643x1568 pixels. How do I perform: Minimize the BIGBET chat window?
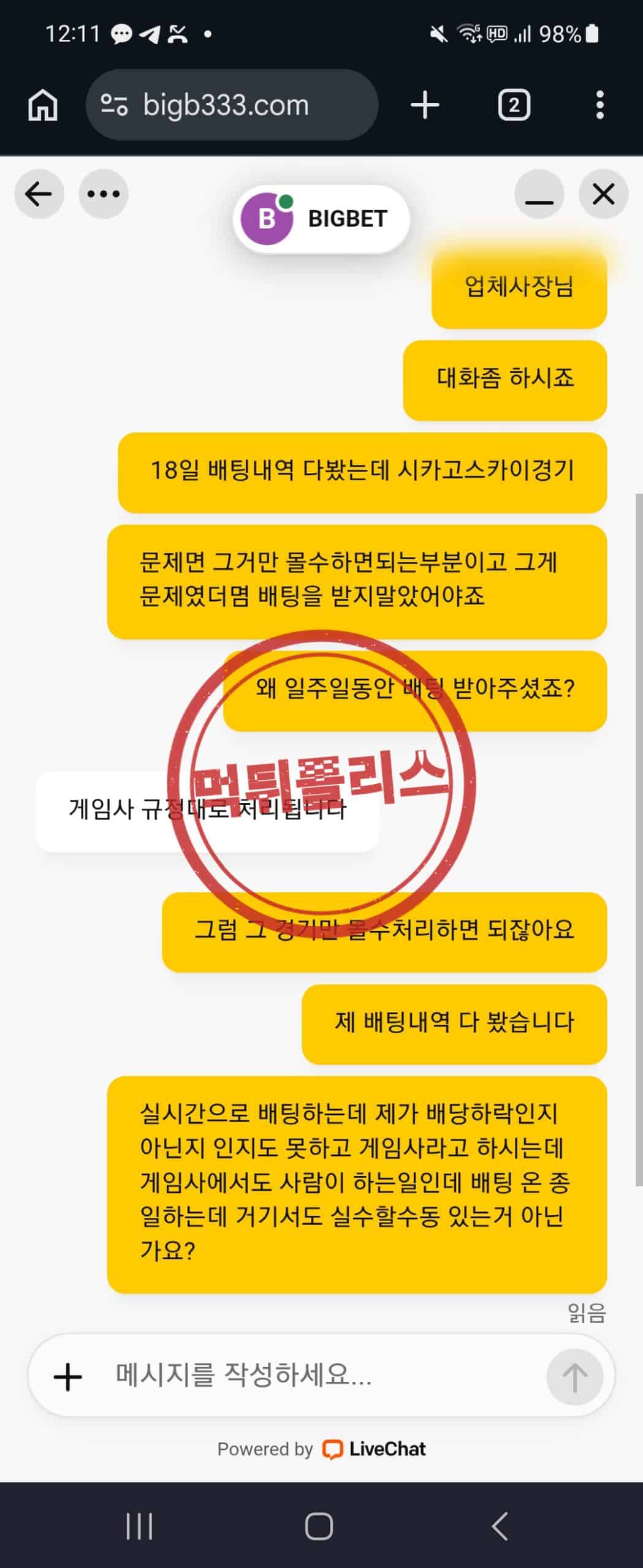coord(539,194)
